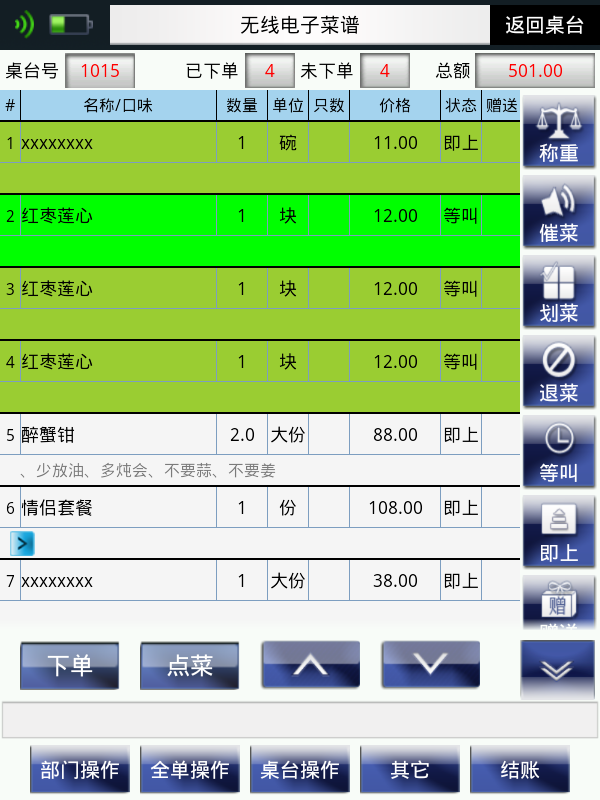The height and width of the screenshot is (800, 600).
Task: Tap the down arrow button
Action: point(430,665)
